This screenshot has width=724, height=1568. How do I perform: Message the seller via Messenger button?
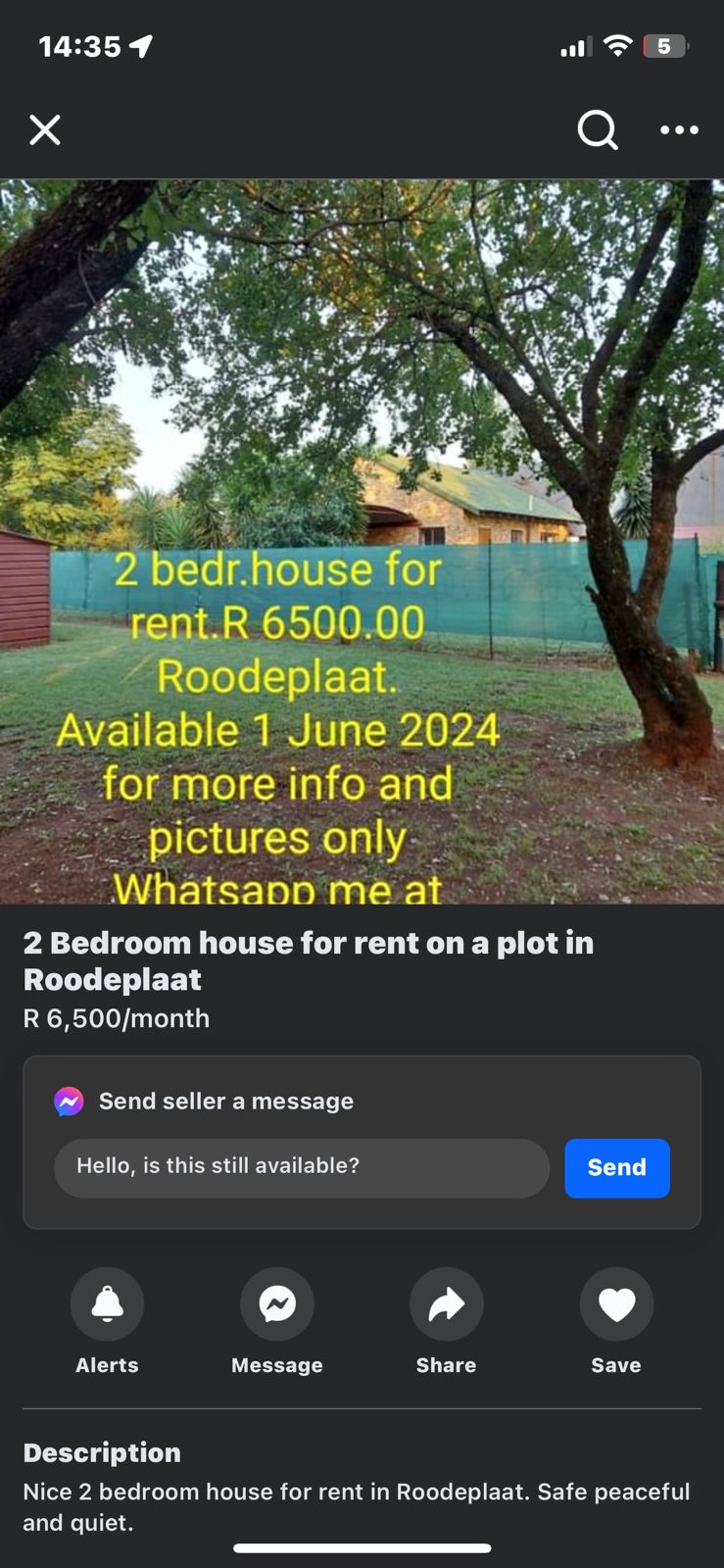[277, 1304]
